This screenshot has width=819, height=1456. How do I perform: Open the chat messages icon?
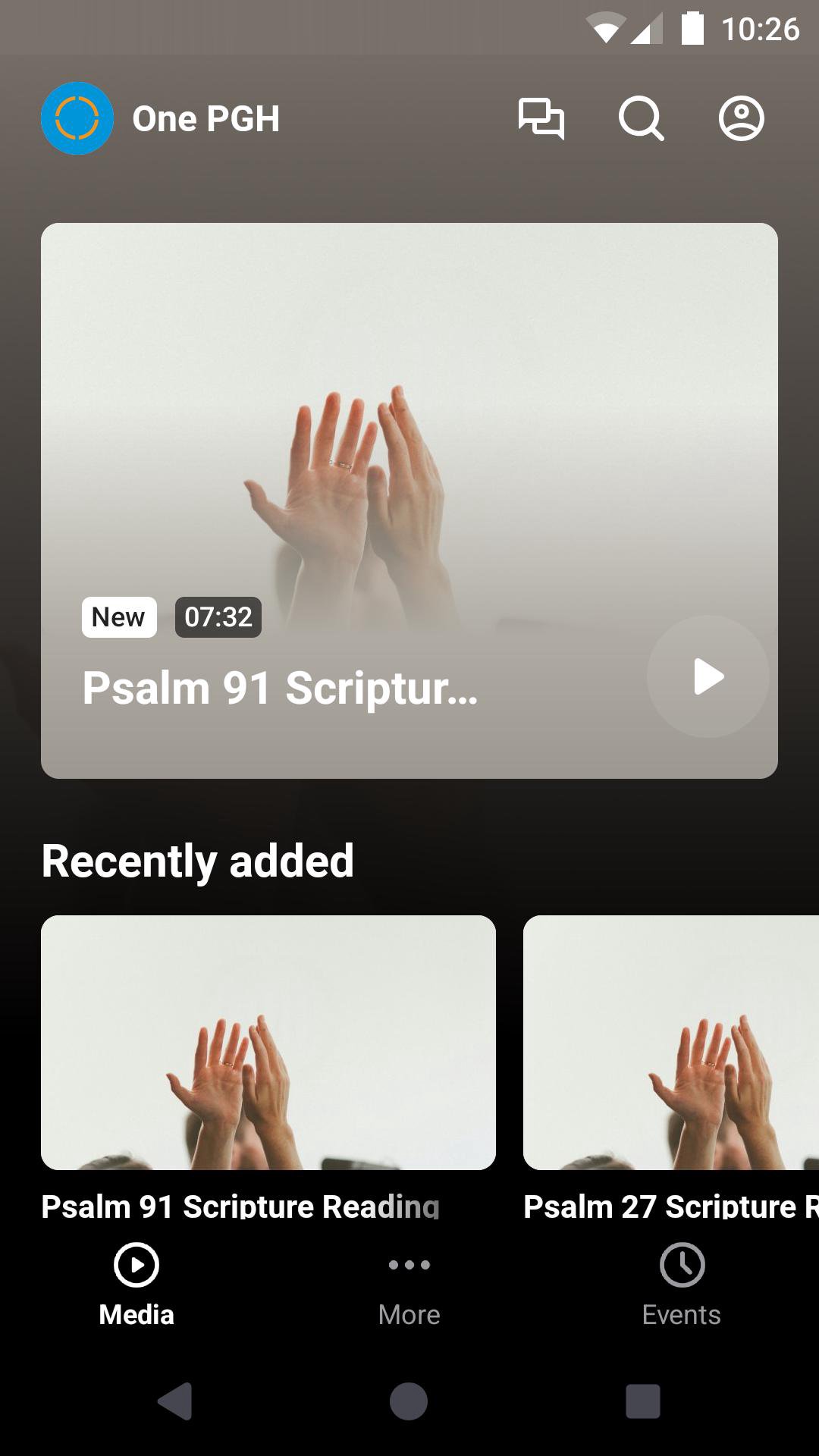[x=541, y=118]
